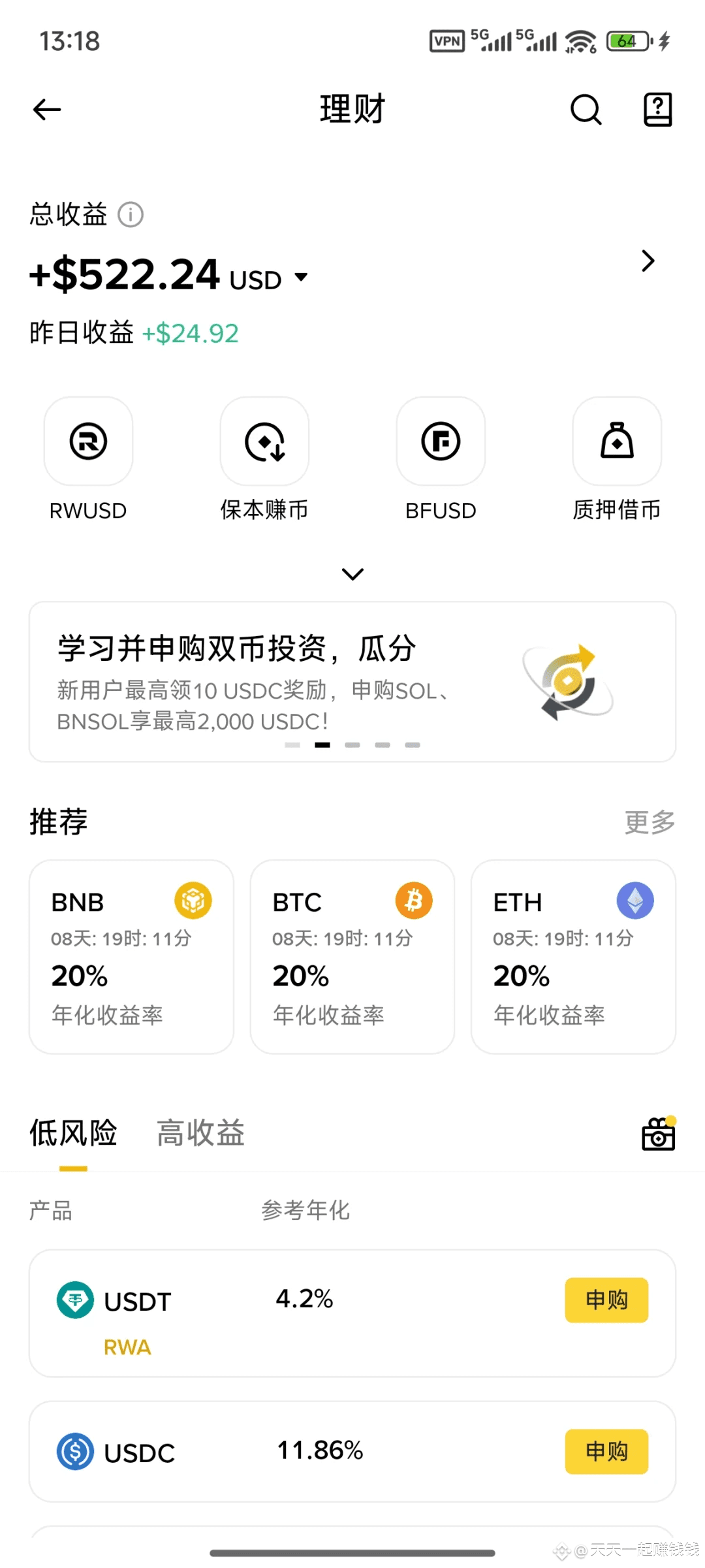Open 质押借币 shortcut
705x1568 pixels.
pyautogui.click(x=617, y=442)
